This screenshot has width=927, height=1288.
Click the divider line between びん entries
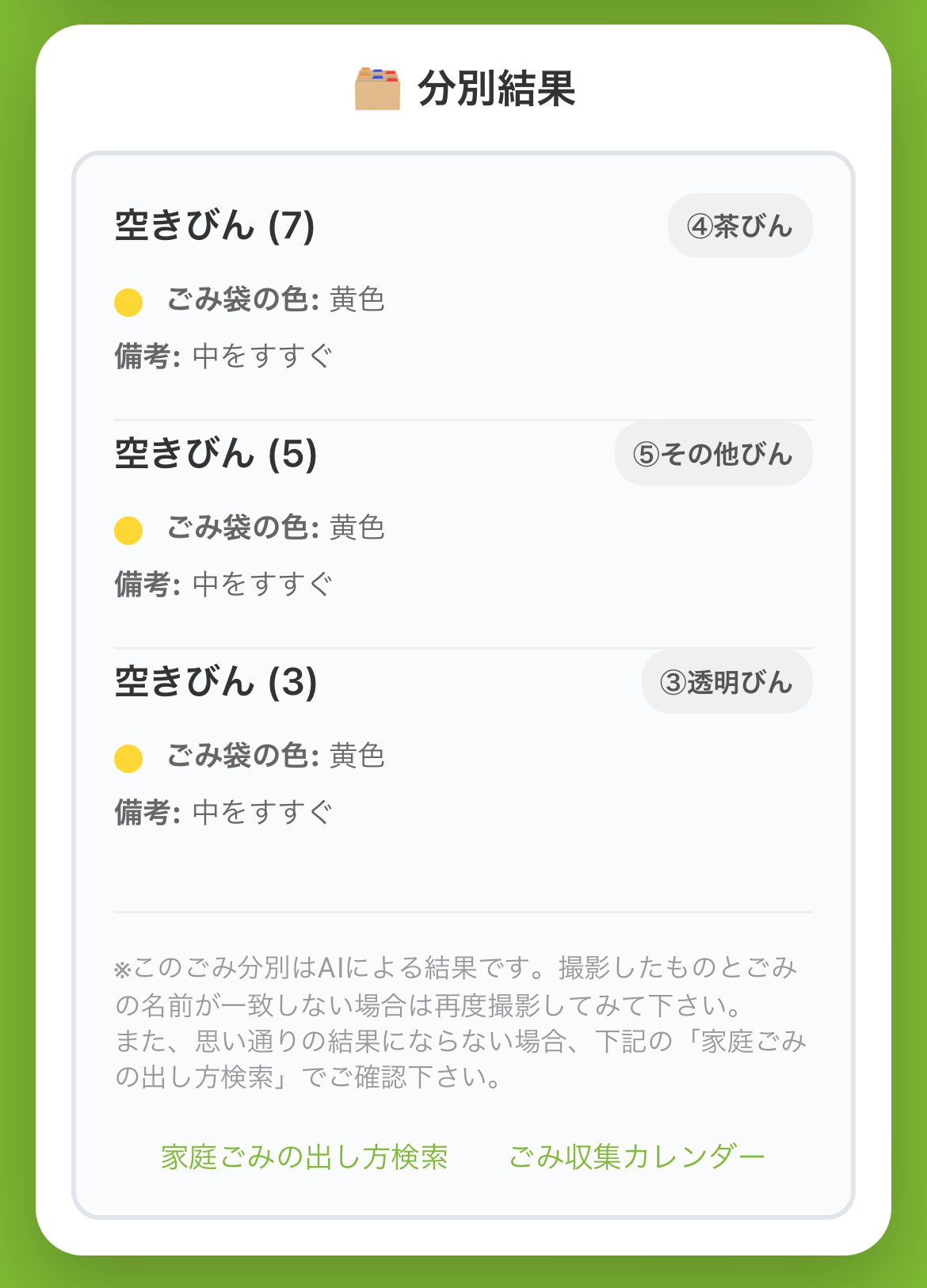[x=463, y=417]
